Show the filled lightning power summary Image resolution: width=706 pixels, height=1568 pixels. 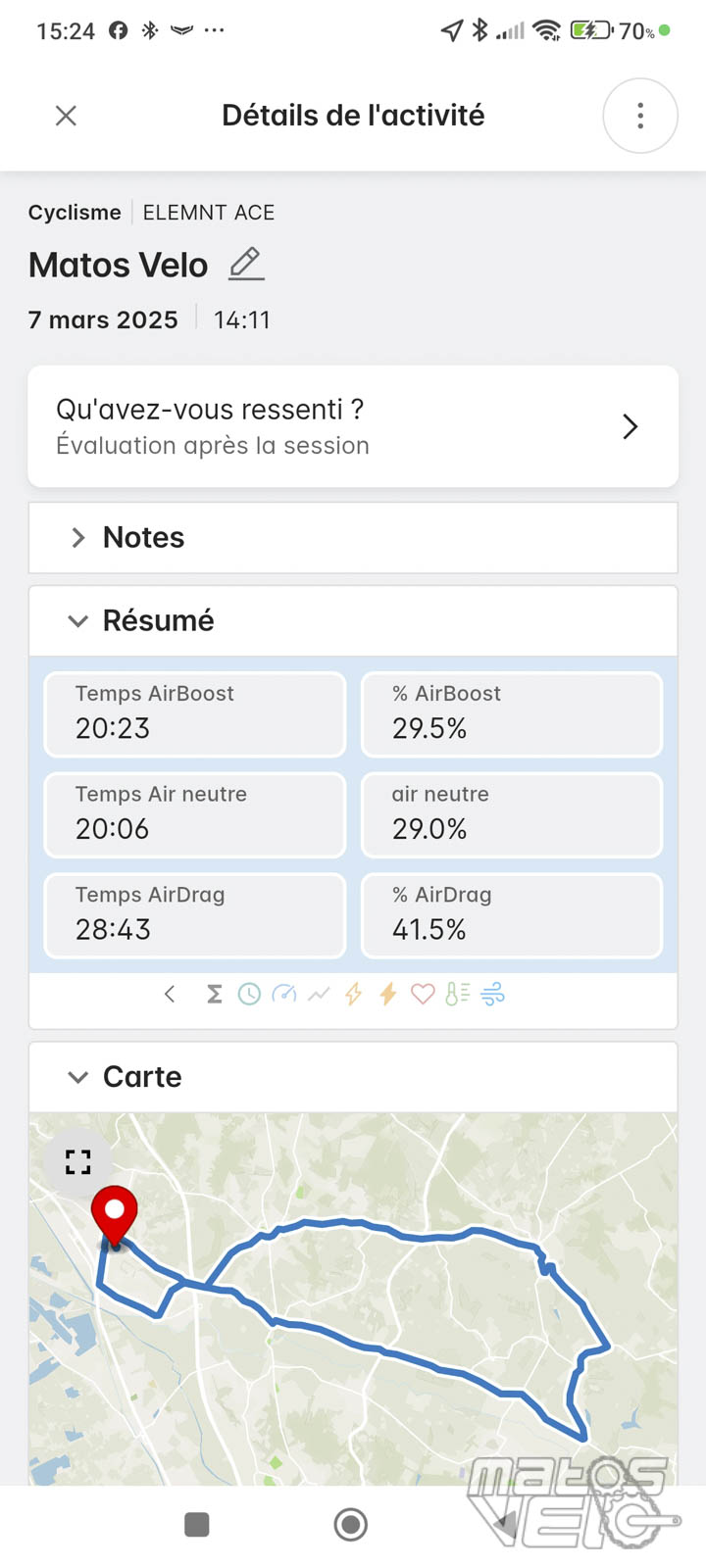(x=388, y=995)
